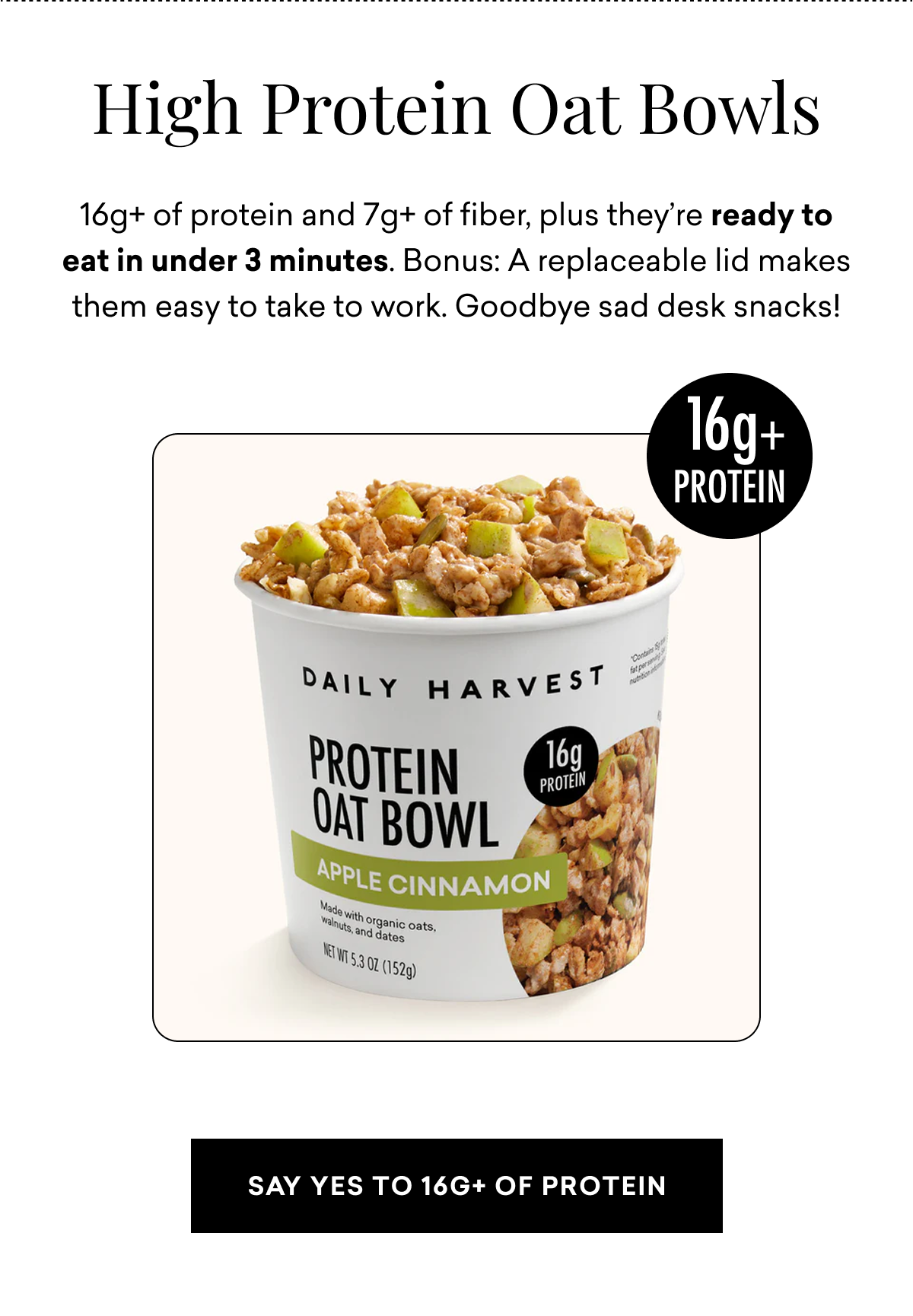The image size is (913, 1316).
Task: Click the organic oats description line
Action: [377, 923]
